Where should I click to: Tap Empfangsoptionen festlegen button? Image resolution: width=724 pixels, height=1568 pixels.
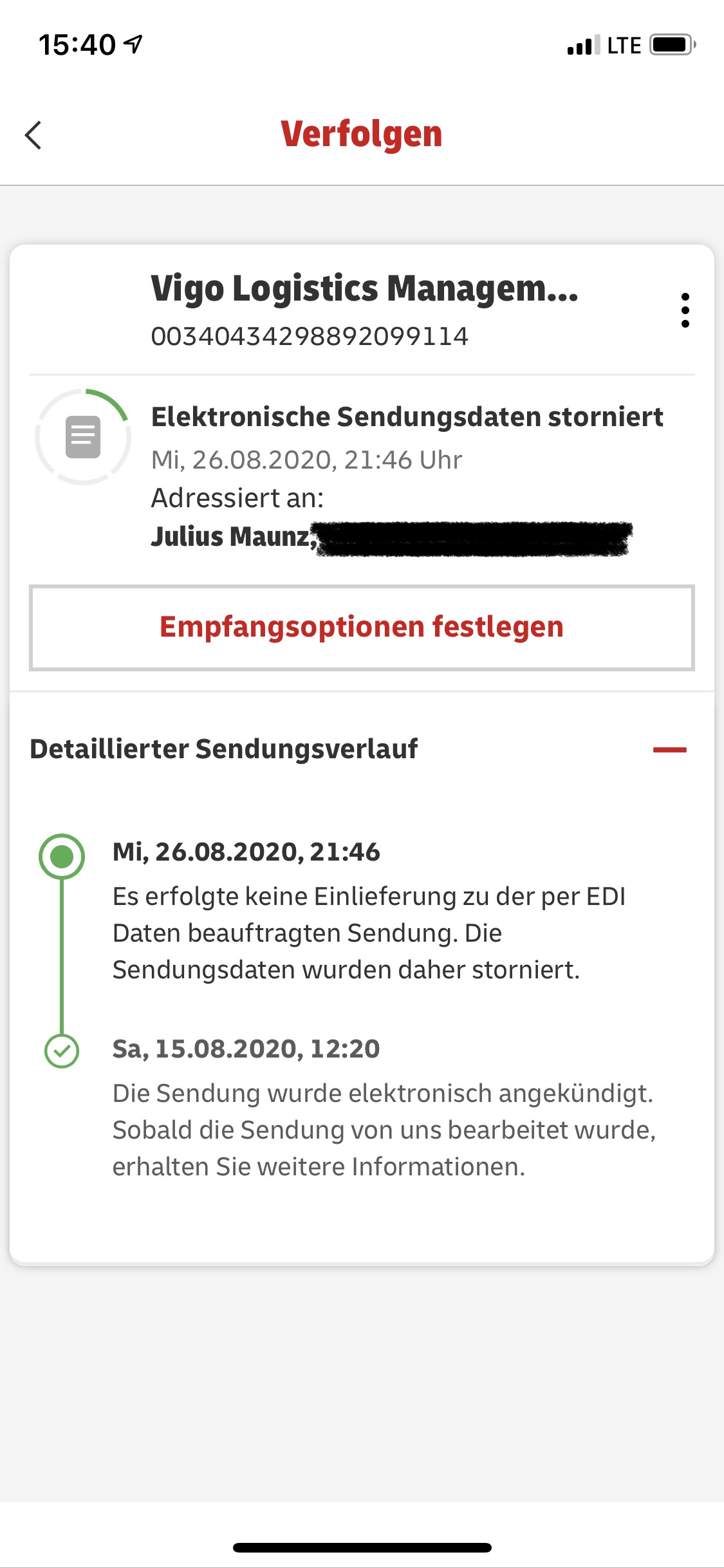(x=362, y=628)
